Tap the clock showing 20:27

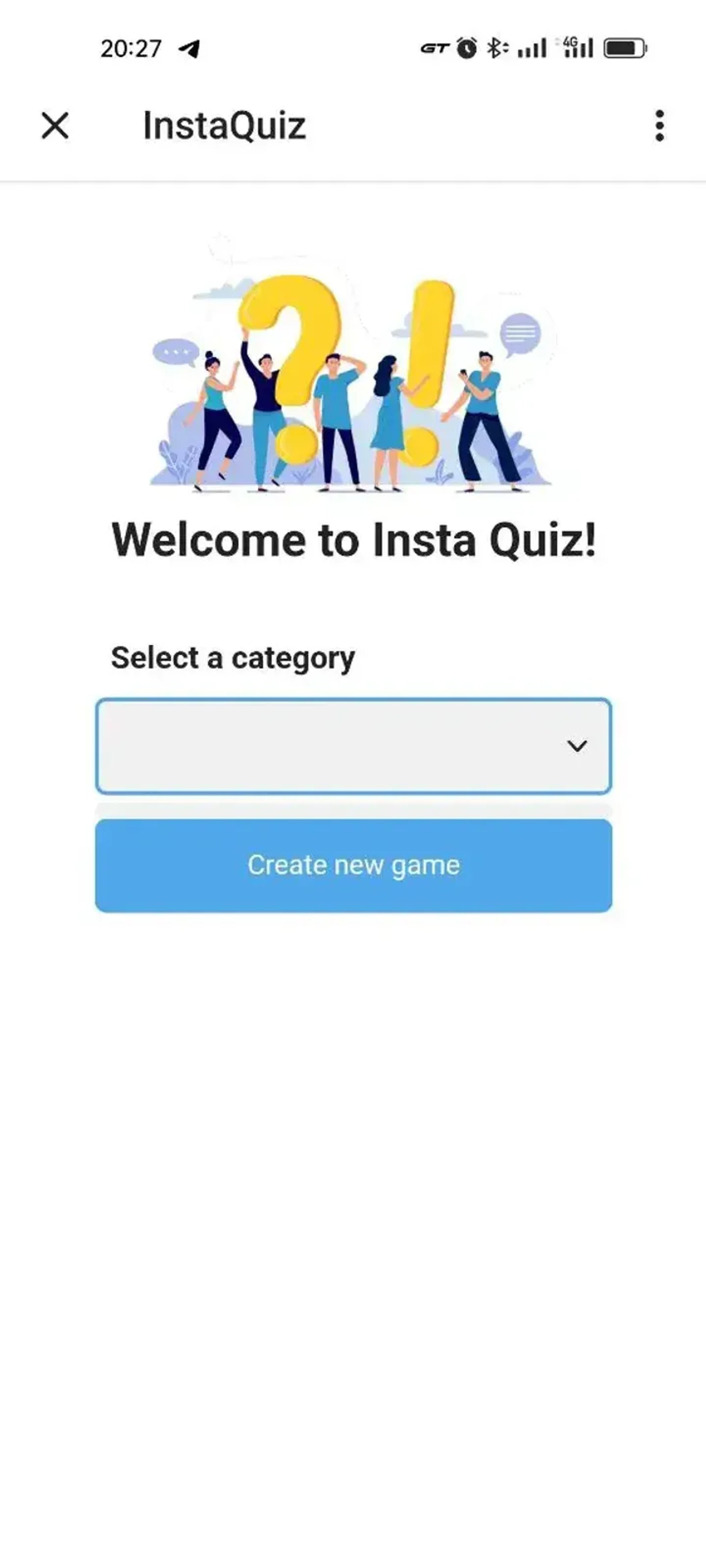point(131,48)
